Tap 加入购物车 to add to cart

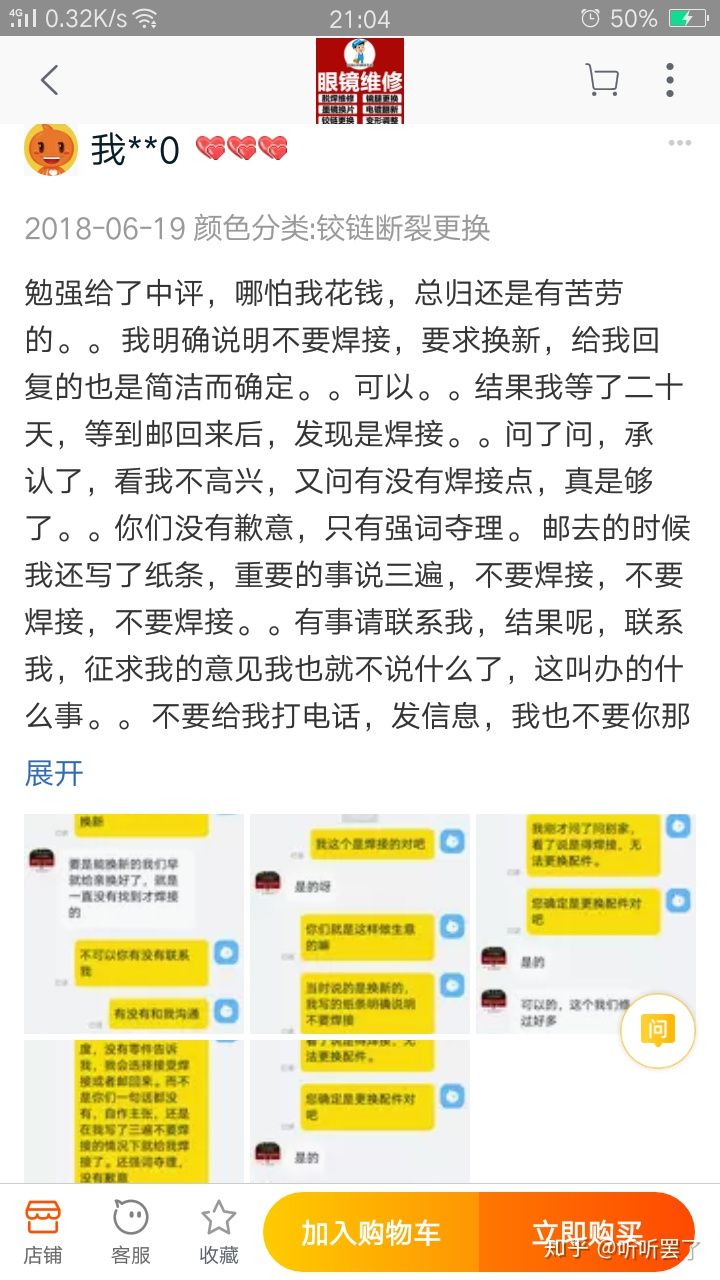tap(371, 1232)
